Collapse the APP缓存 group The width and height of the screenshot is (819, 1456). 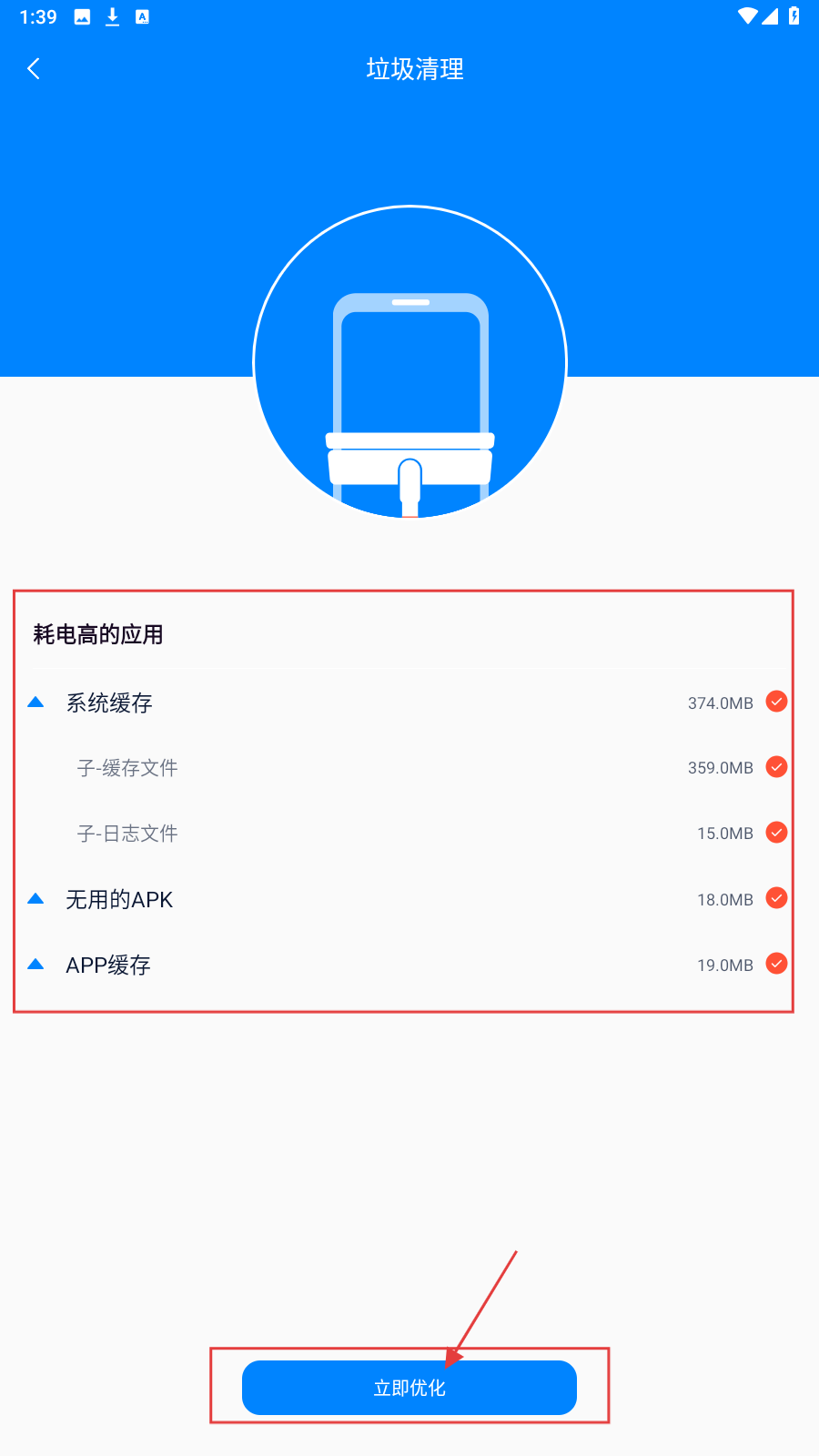click(x=36, y=965)
